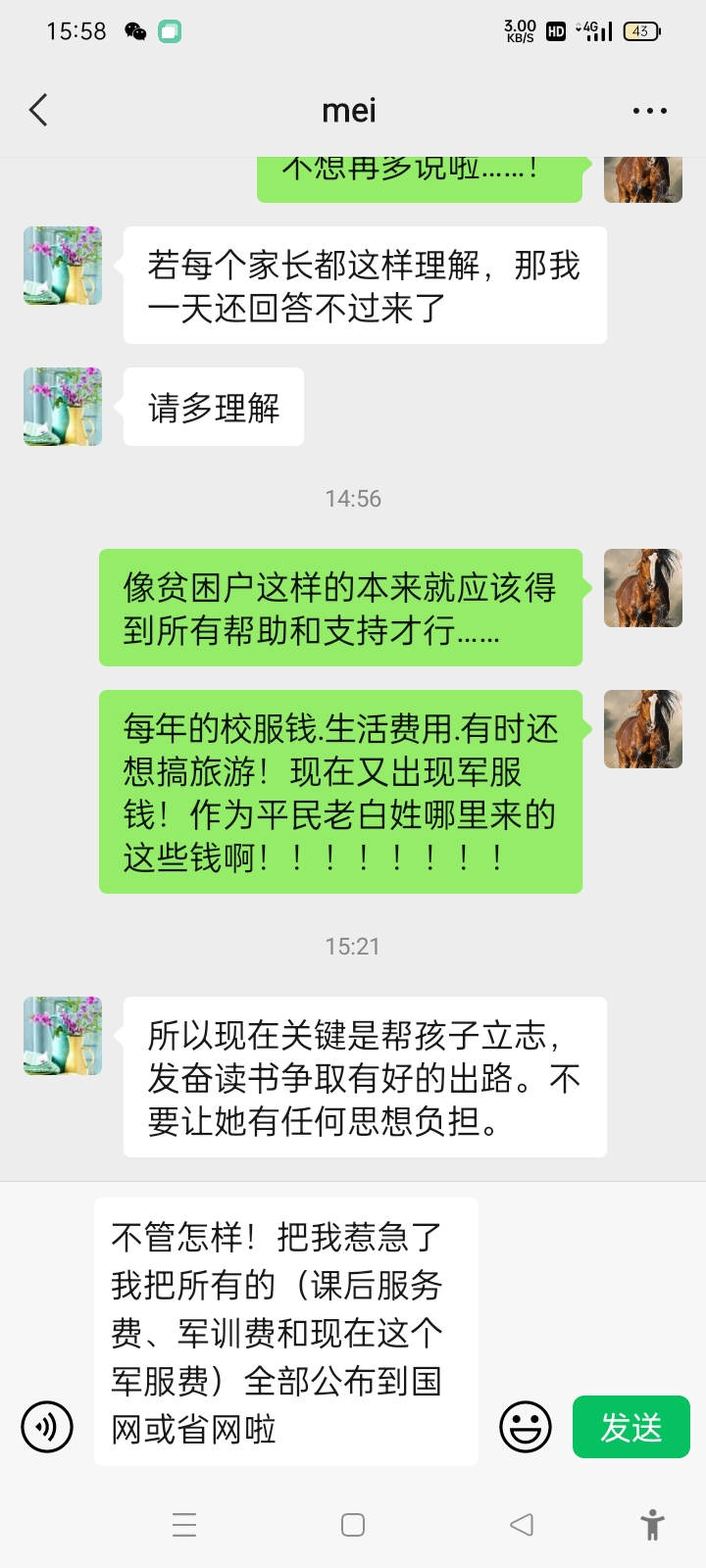Image resolution: width=706 pixels, height=1568 pixels.
Task: Open the emoji picker
Action: (526, 1426)
